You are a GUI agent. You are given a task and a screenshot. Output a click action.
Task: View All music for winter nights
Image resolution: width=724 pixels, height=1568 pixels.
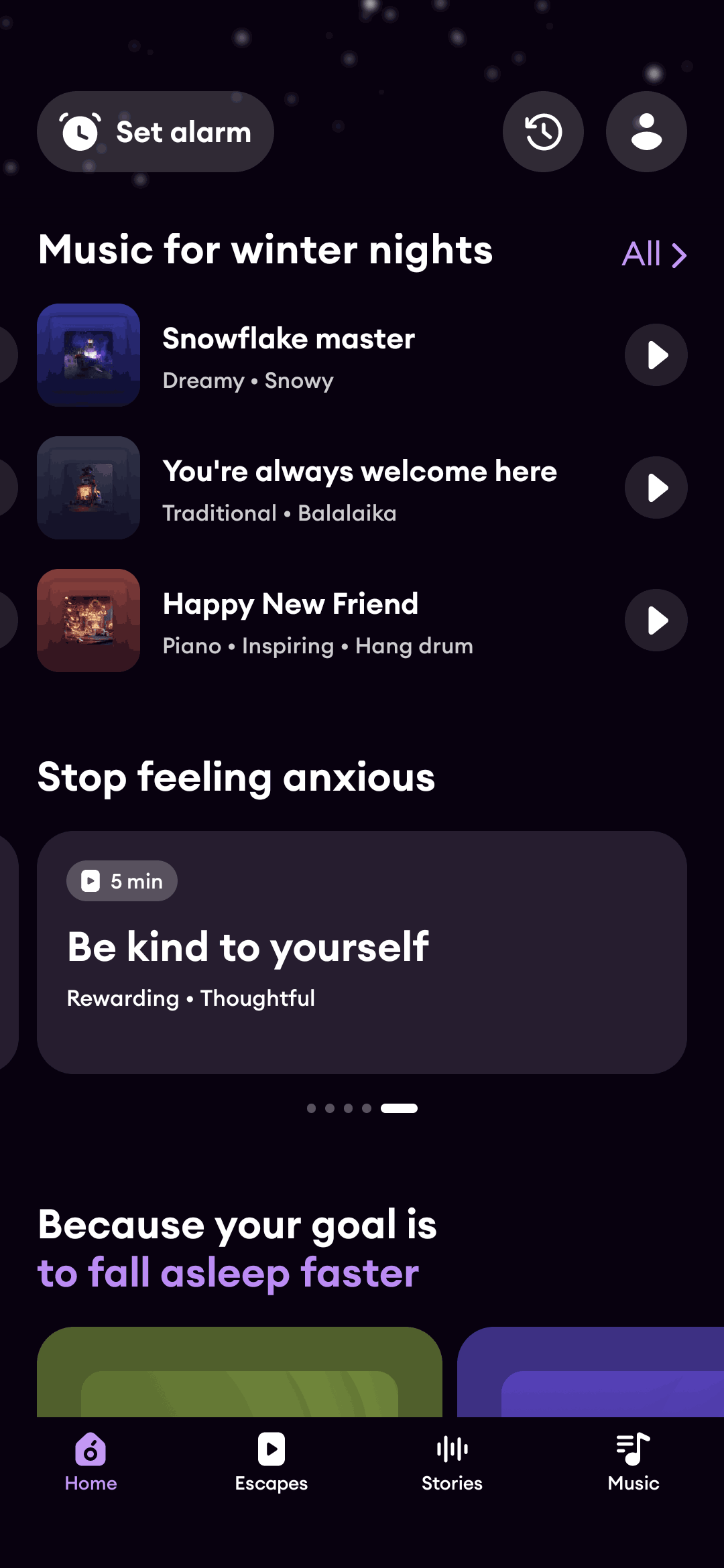click(654, 255)
